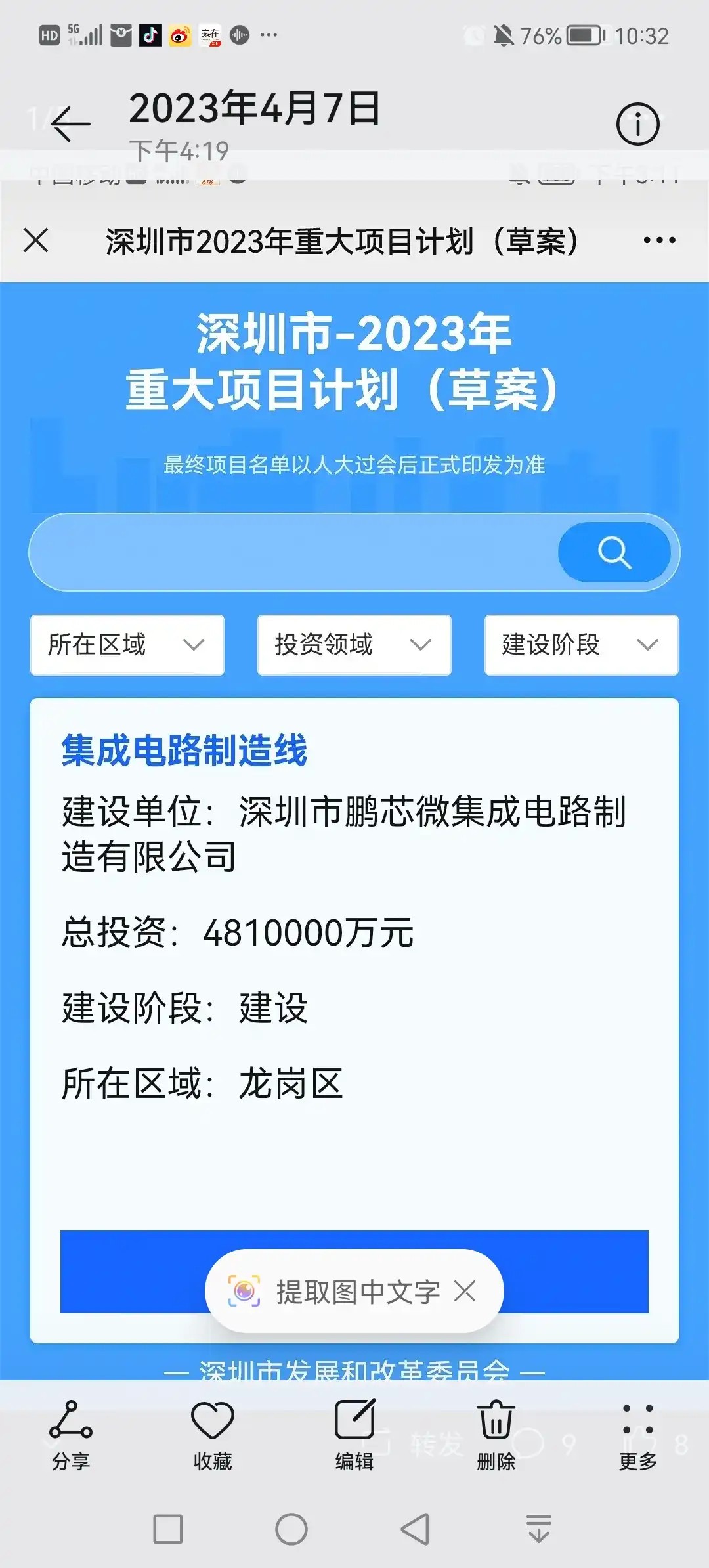Open the photo details info icon

pos(637,124)
